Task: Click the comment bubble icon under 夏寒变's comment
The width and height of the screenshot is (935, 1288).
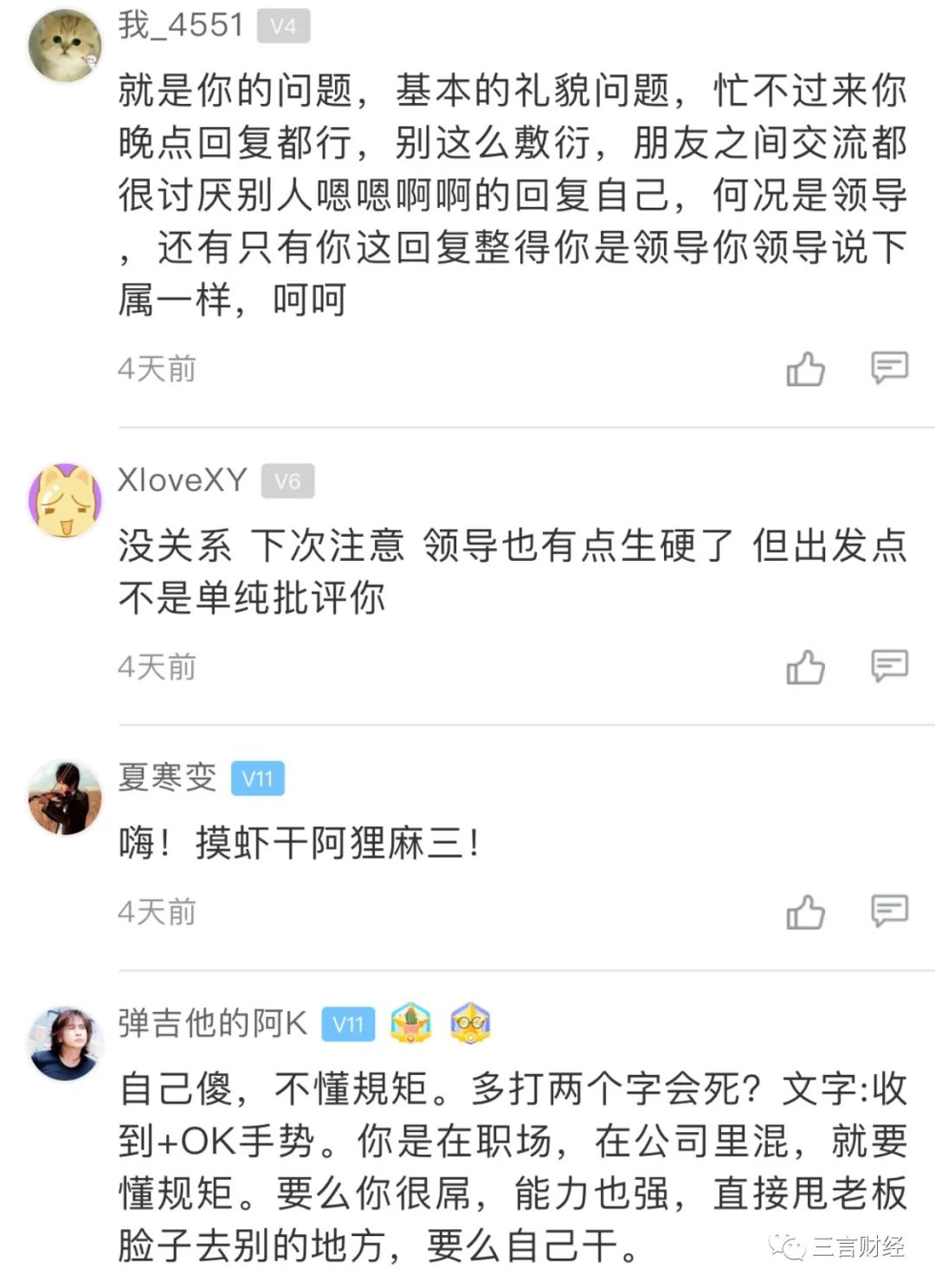Action: tap(888, 911)
